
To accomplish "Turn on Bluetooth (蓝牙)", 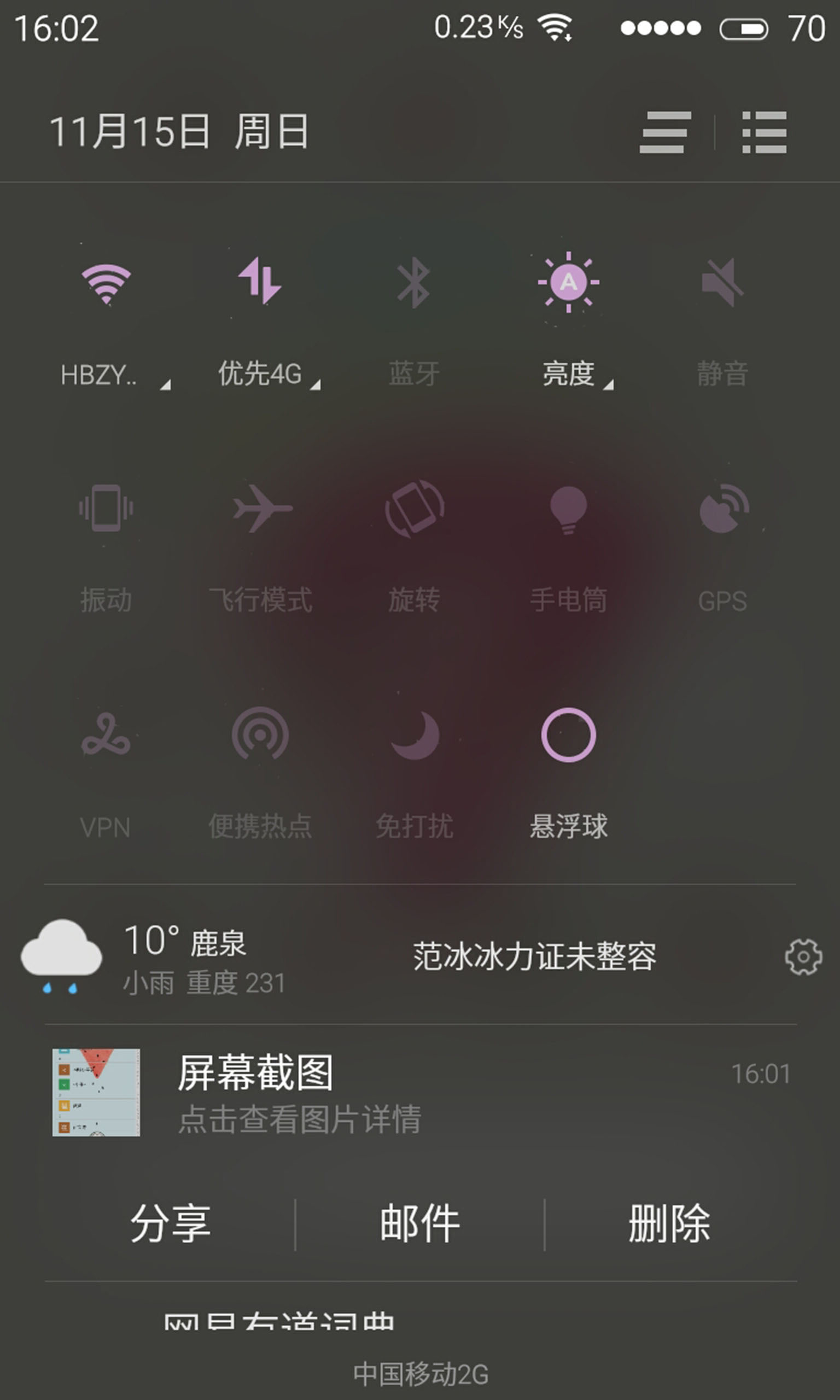I will point(414,282).
